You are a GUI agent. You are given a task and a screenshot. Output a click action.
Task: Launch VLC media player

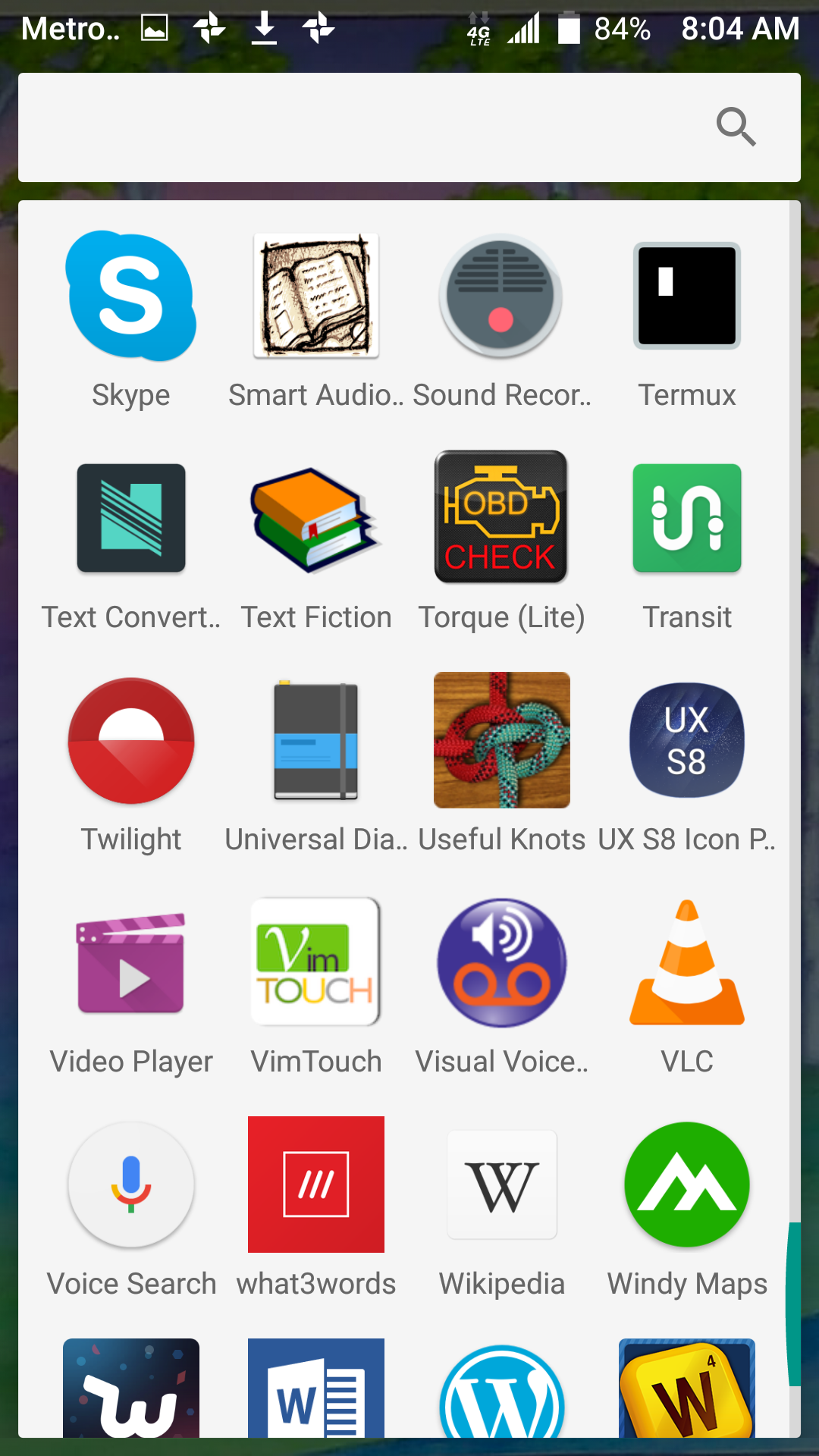tap(687, 962)
